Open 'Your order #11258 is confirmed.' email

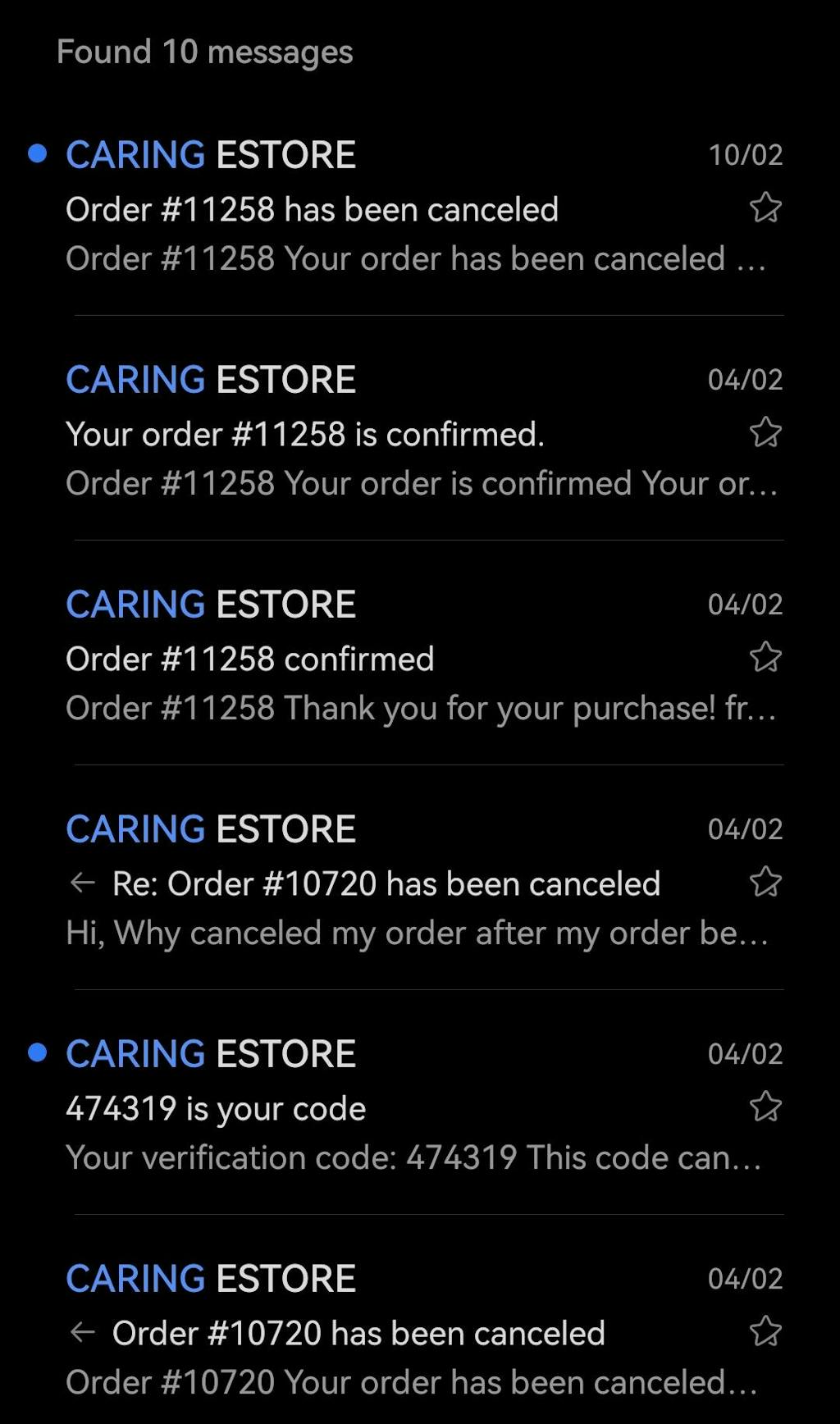[x=304, y=435]
